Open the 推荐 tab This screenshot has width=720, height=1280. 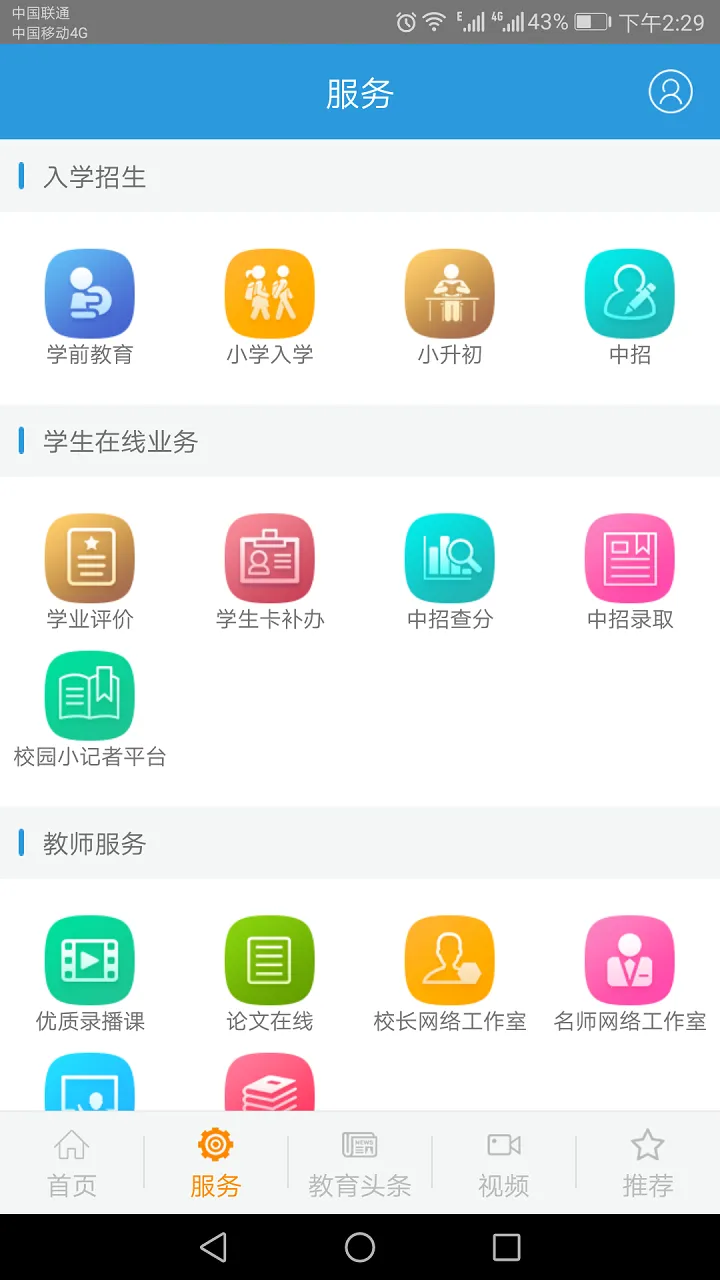tap(648, 1162)
